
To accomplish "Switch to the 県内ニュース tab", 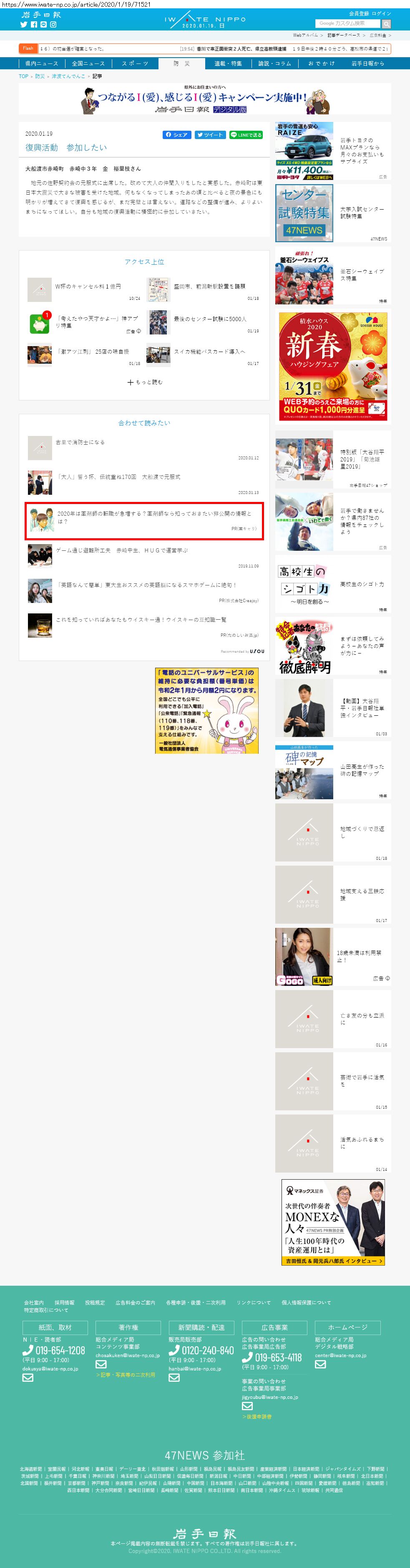I will [x=41, y=63].
